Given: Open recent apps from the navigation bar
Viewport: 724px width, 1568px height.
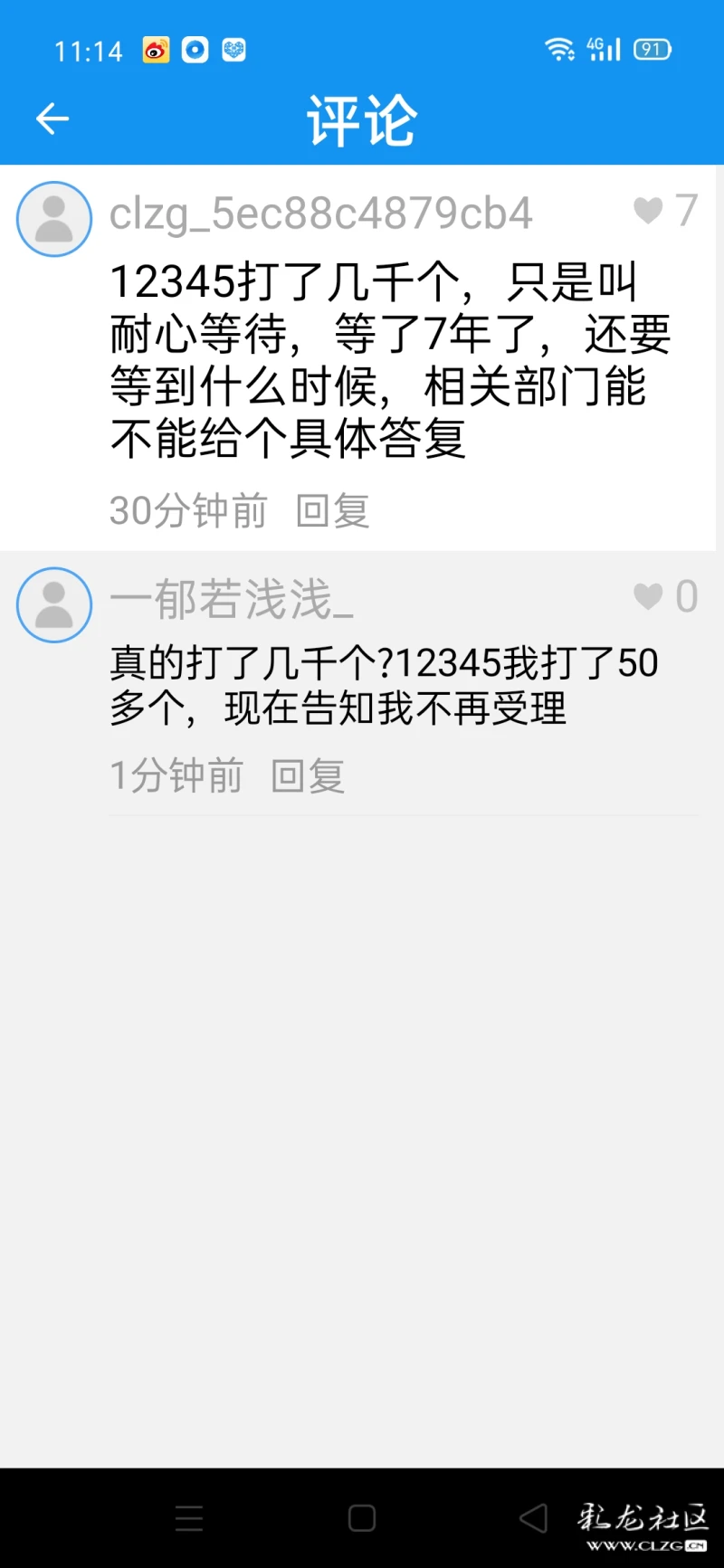Looking at the screenshot, I should 189,1517.
